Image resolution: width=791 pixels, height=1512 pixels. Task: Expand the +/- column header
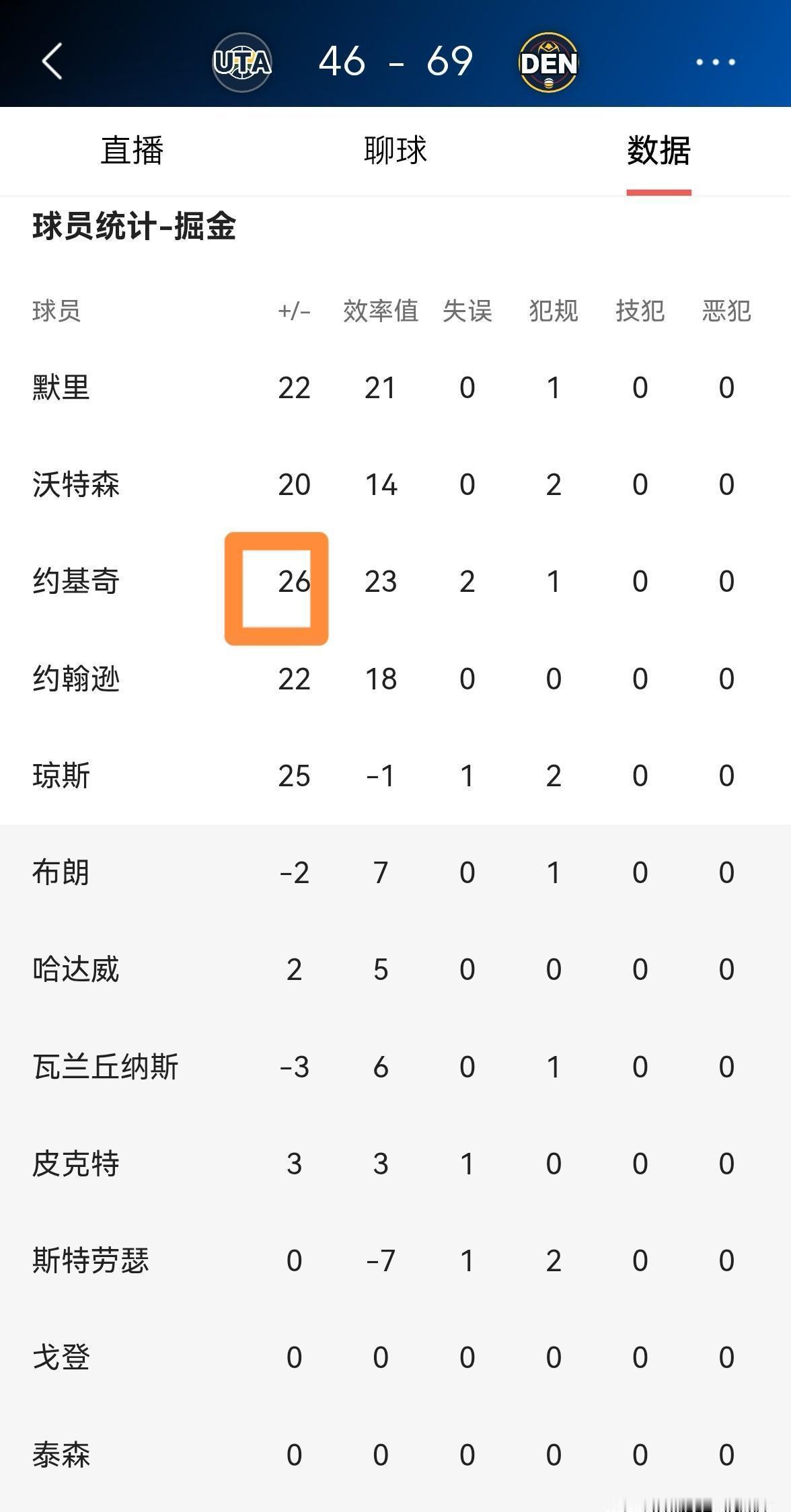tap(295, 311)
